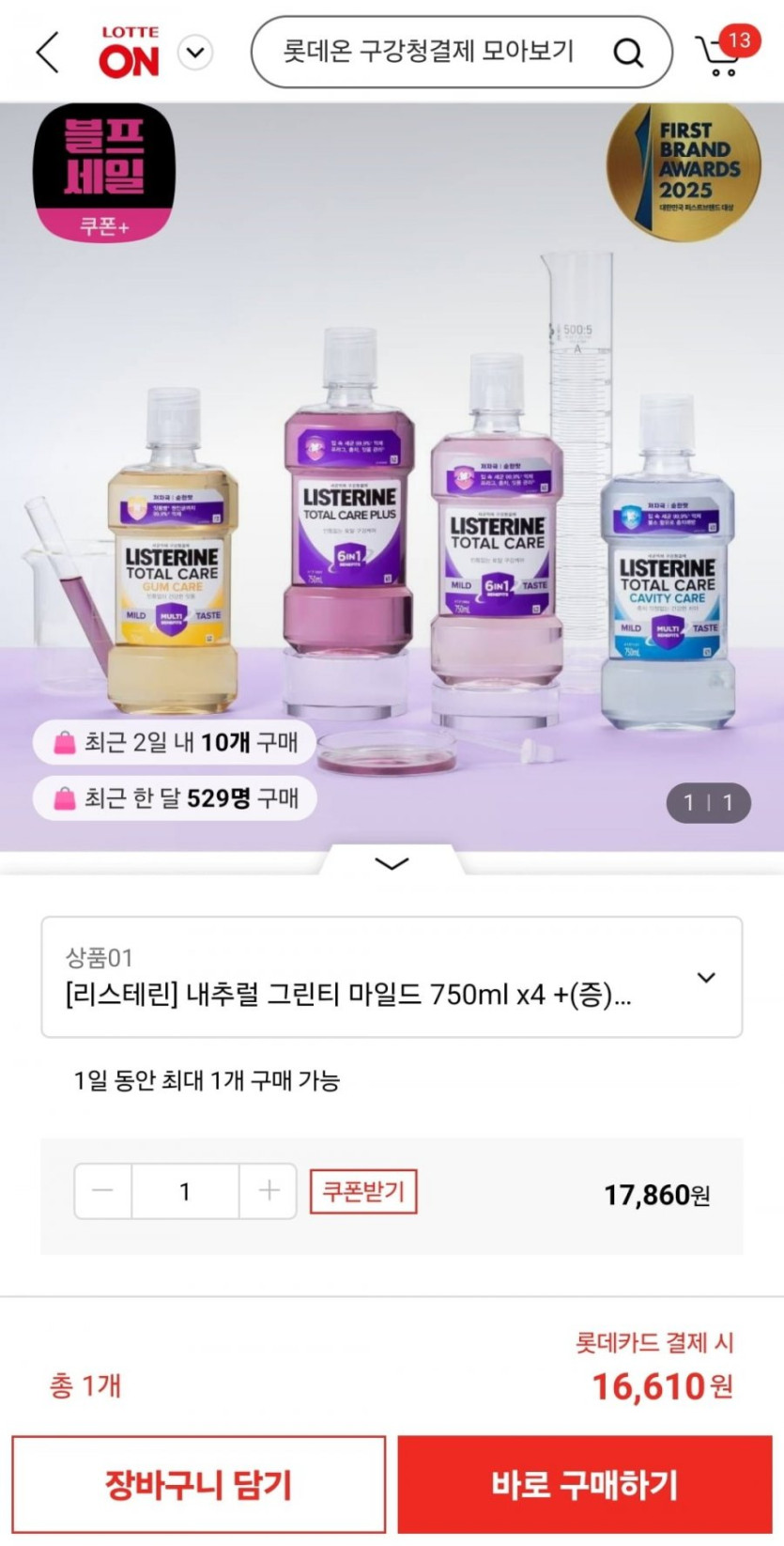
Task: Collapse the option sheet with down chevron
Action: pos(392,863)
